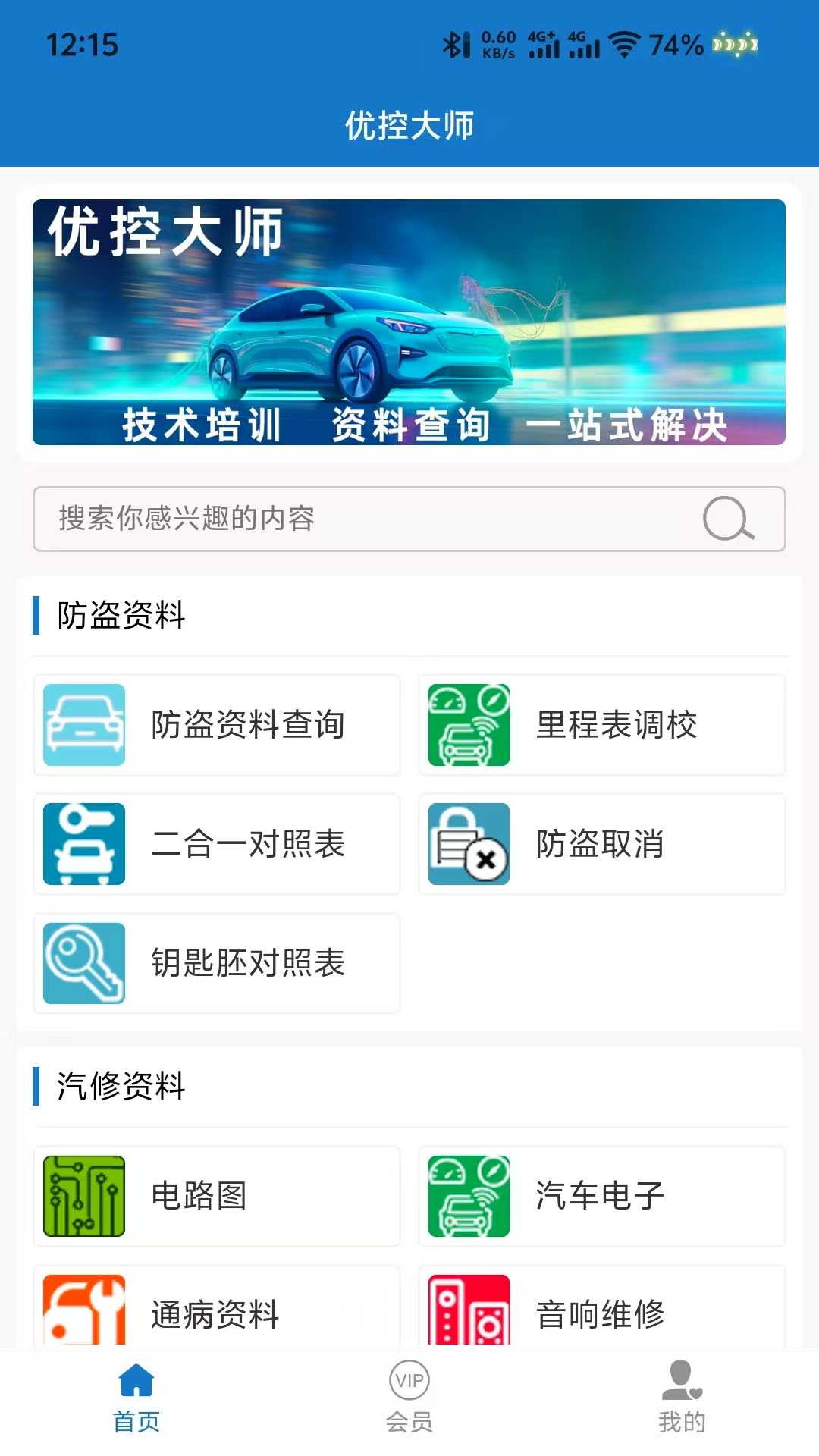Viewport: 819px width, 1456px height.
Task: Tap the 汽车电子 dashboard icon
Action: (x=469, y=1194)
